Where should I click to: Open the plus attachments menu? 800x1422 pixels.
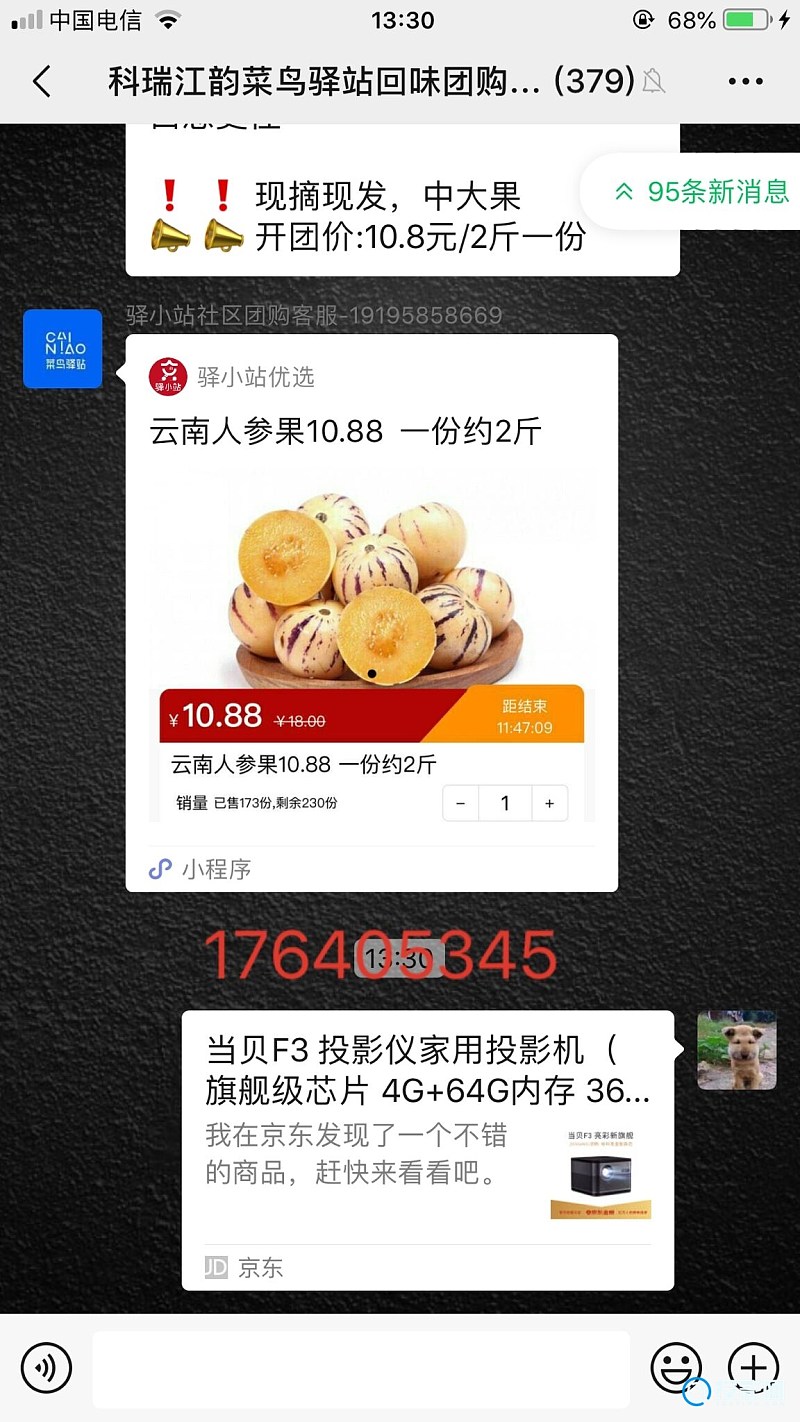pyautogui.click(x=753, y=1367)
